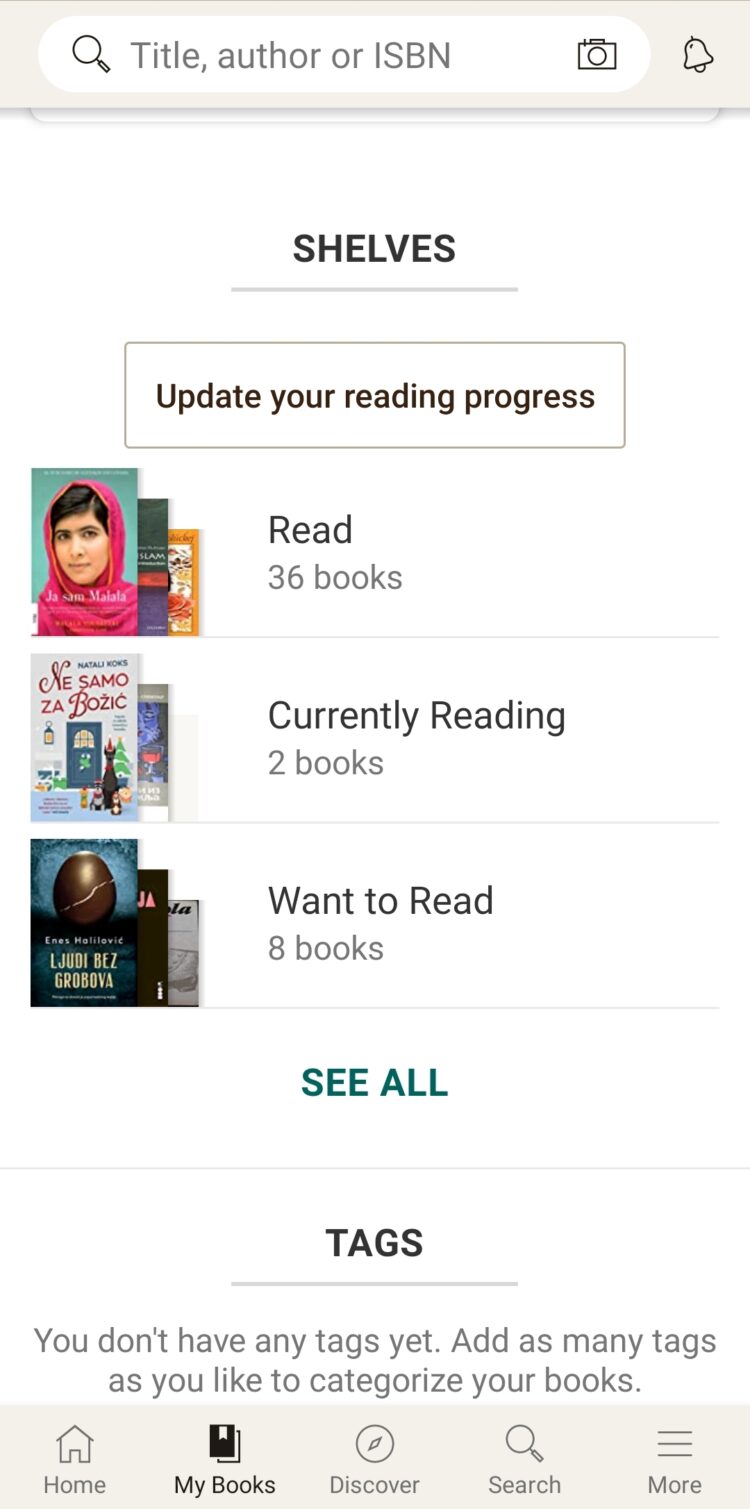This screenshot has height=1509, width=750.
Task: Tap SEE ALL shelves
Action: [375, 1083]
